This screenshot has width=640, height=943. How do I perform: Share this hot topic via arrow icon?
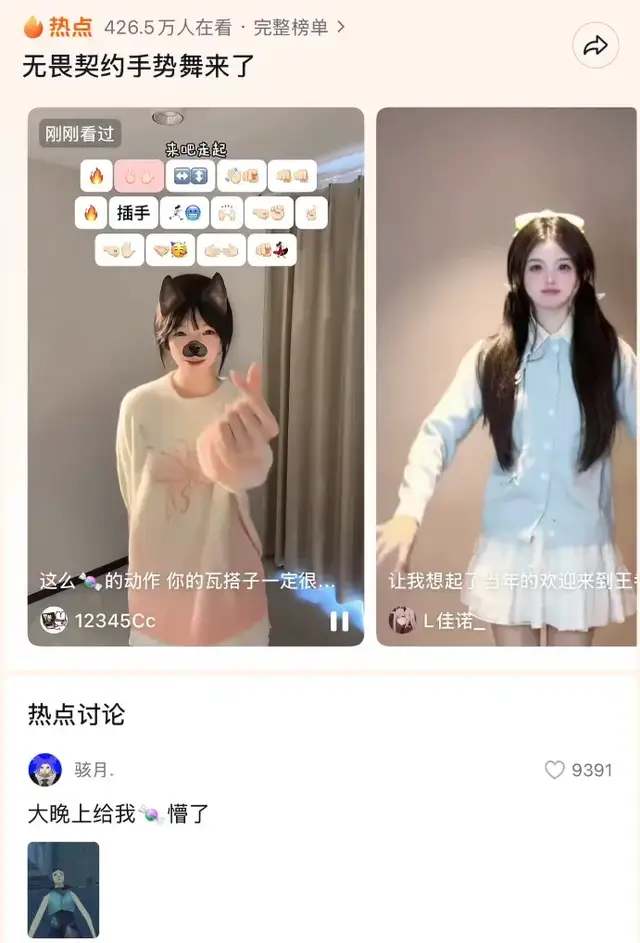(x=596, y=46)
